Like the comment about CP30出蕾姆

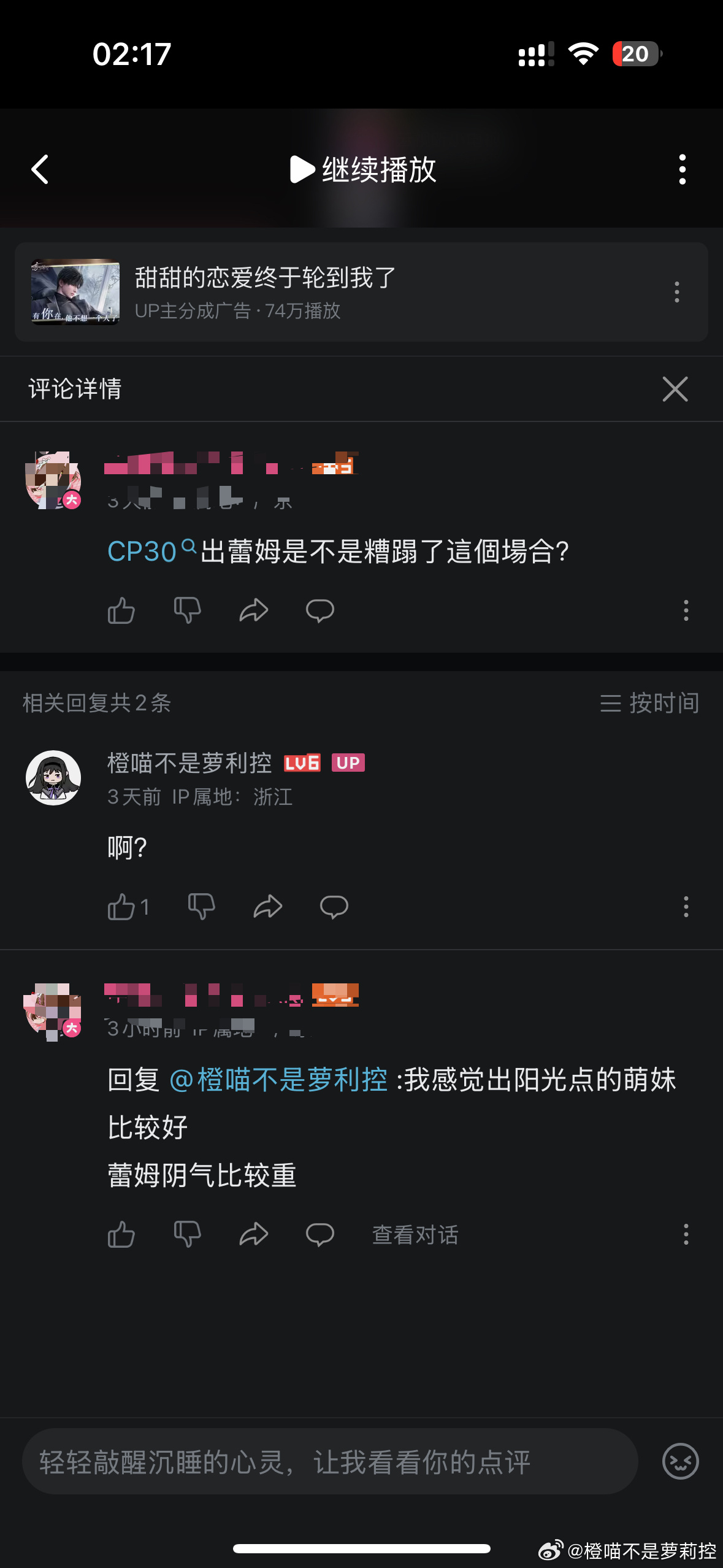pyautogui.click(x=121, y=610)
